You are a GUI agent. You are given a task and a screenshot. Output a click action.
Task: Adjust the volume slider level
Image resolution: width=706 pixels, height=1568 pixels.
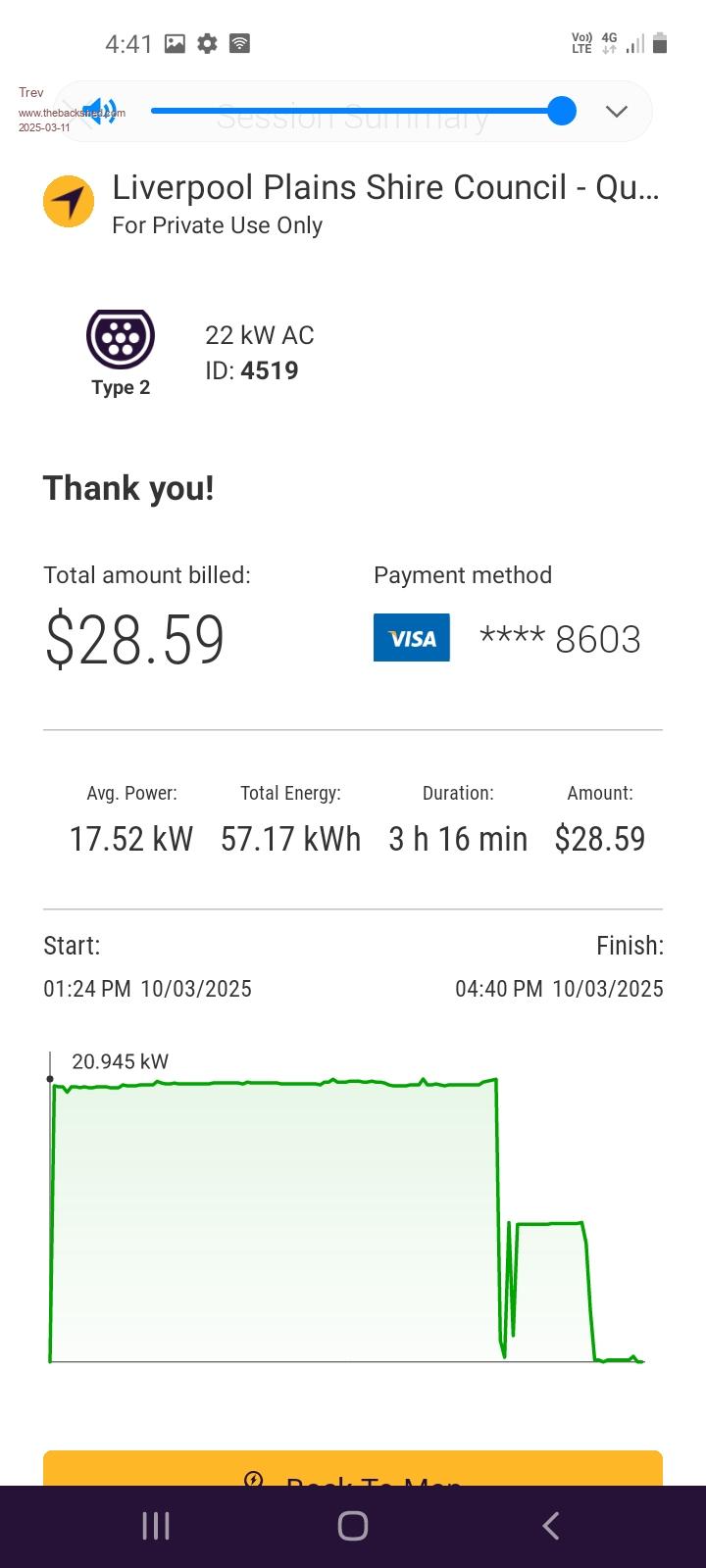coord(561,111)
